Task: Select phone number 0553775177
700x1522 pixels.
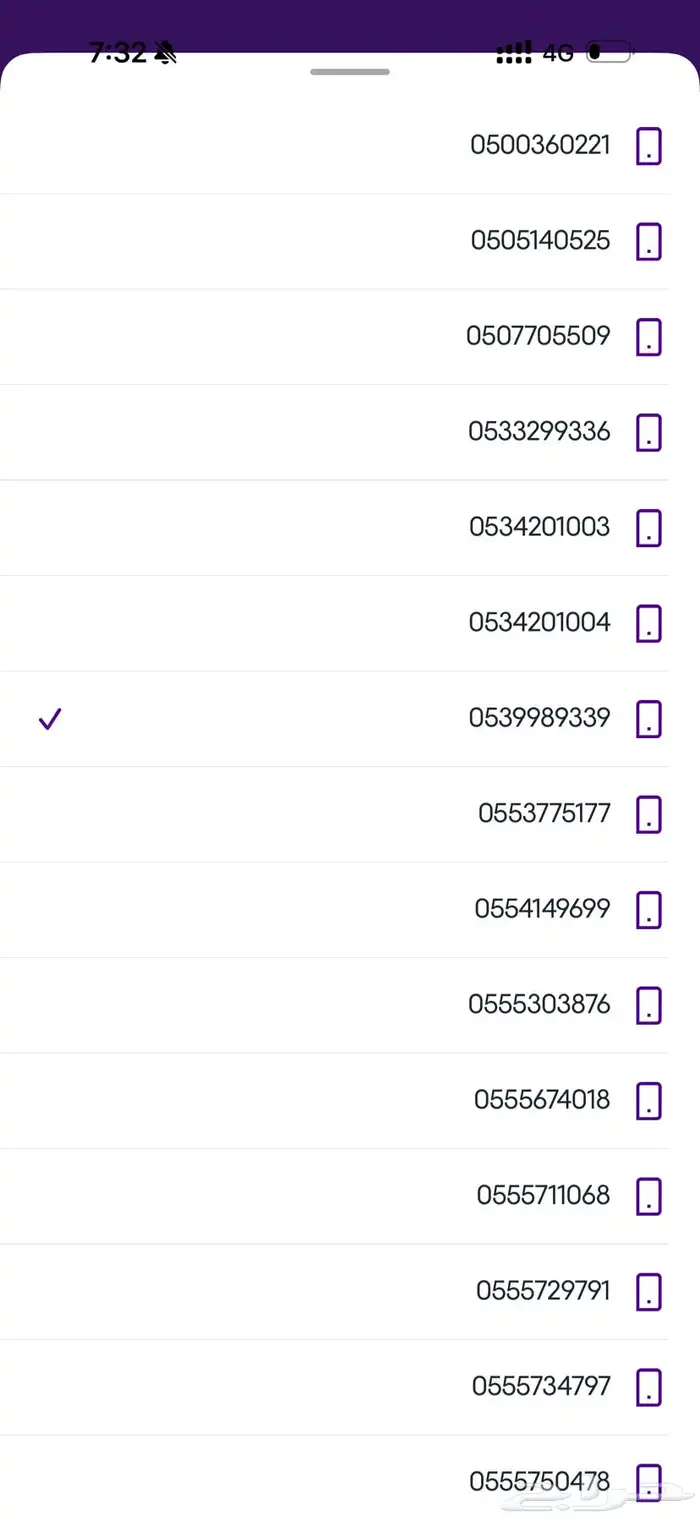Action: point(544,814)
